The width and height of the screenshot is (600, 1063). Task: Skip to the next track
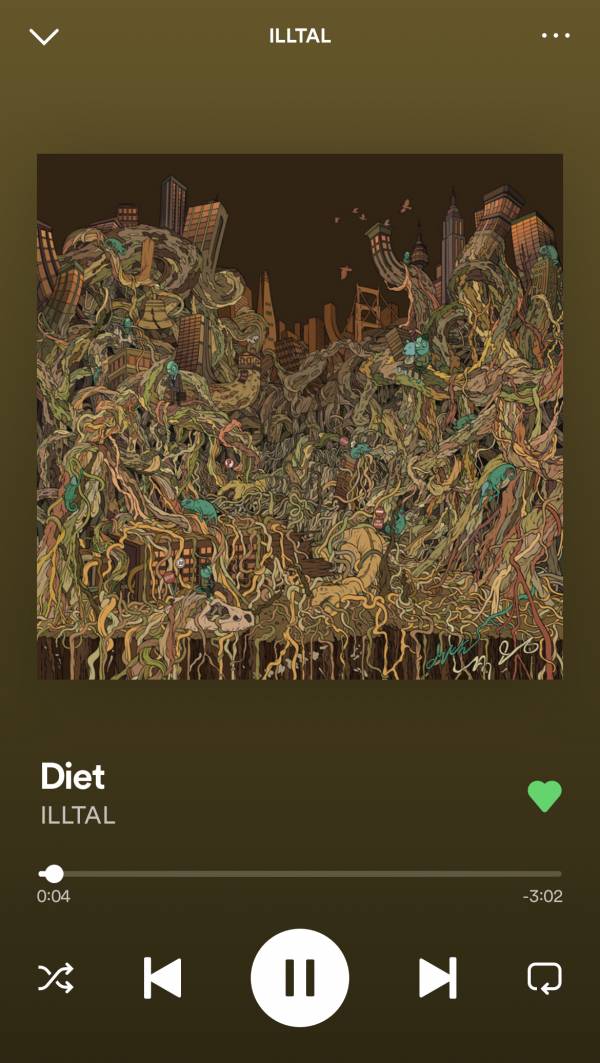click(x=437, y=977)
